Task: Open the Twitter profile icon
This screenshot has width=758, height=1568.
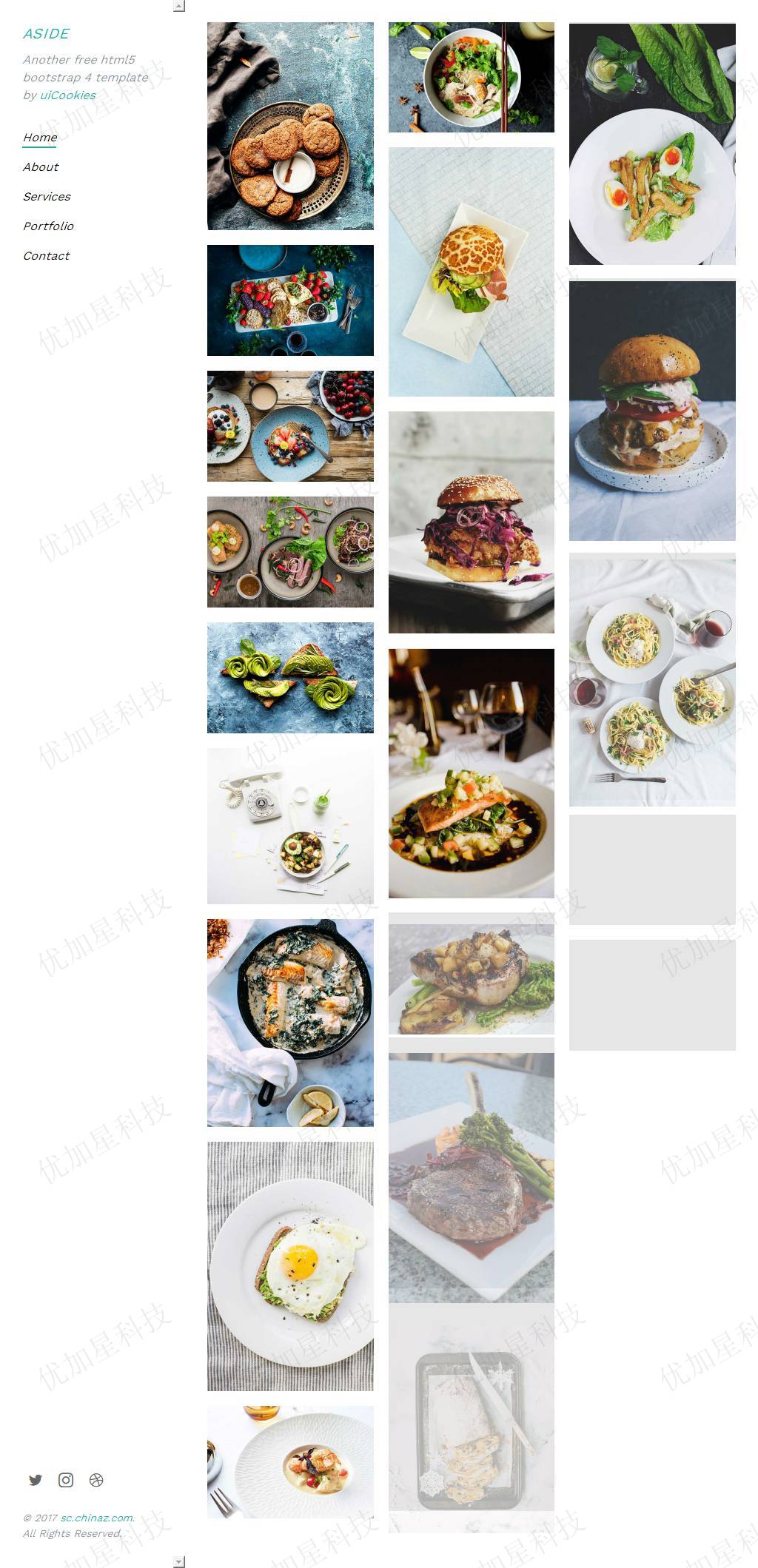Action: coord(36,1480)
